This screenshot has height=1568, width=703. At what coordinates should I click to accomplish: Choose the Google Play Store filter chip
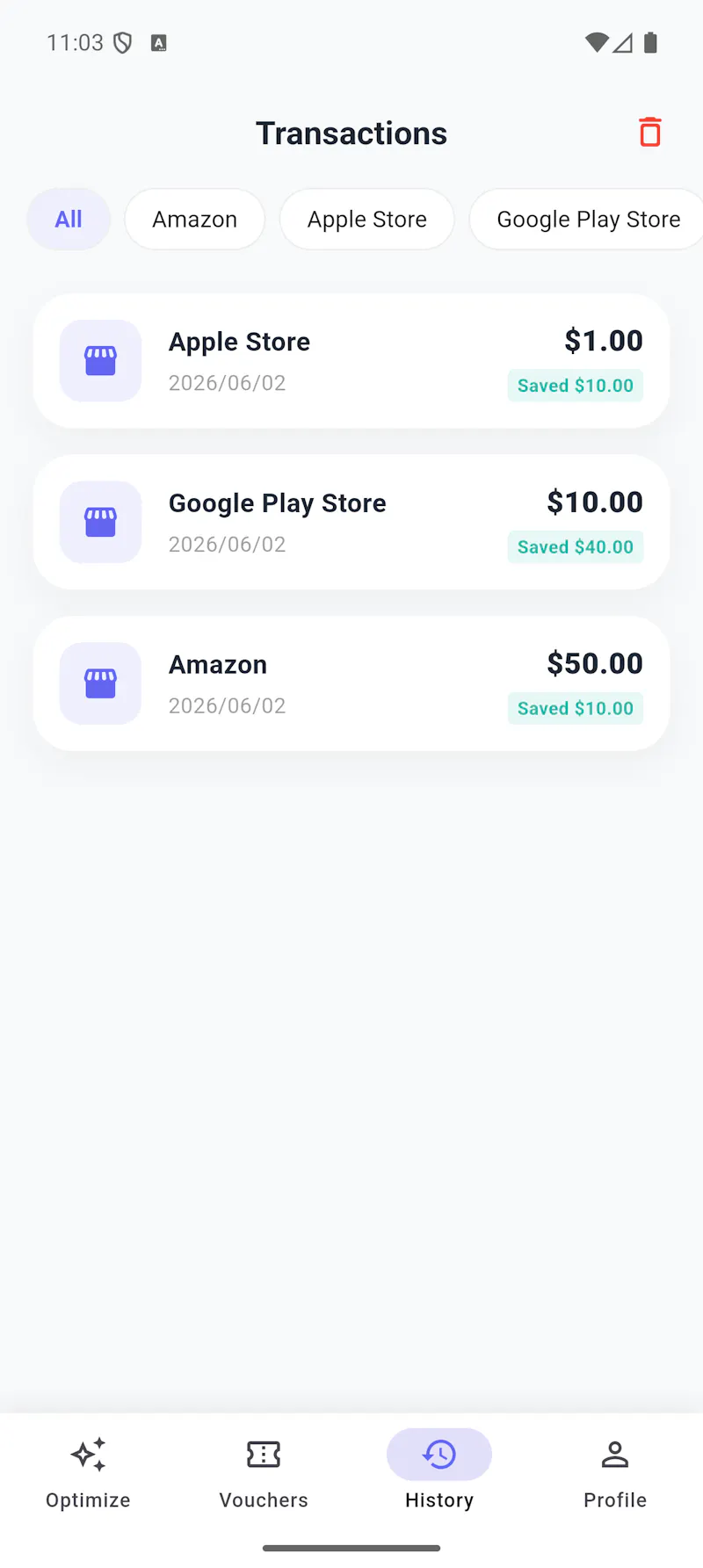(587, 219)
